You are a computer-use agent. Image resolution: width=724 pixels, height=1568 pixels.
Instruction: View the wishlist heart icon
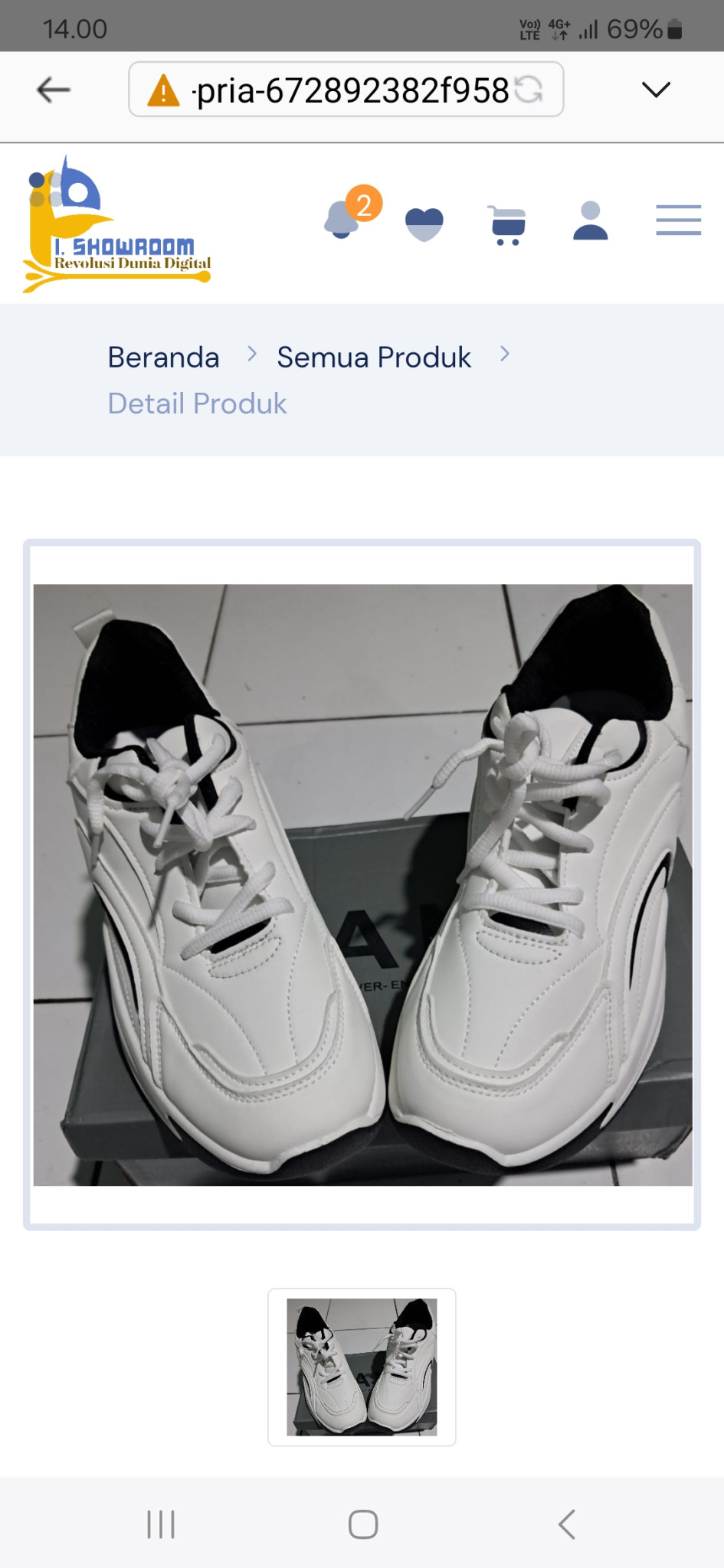424,224
